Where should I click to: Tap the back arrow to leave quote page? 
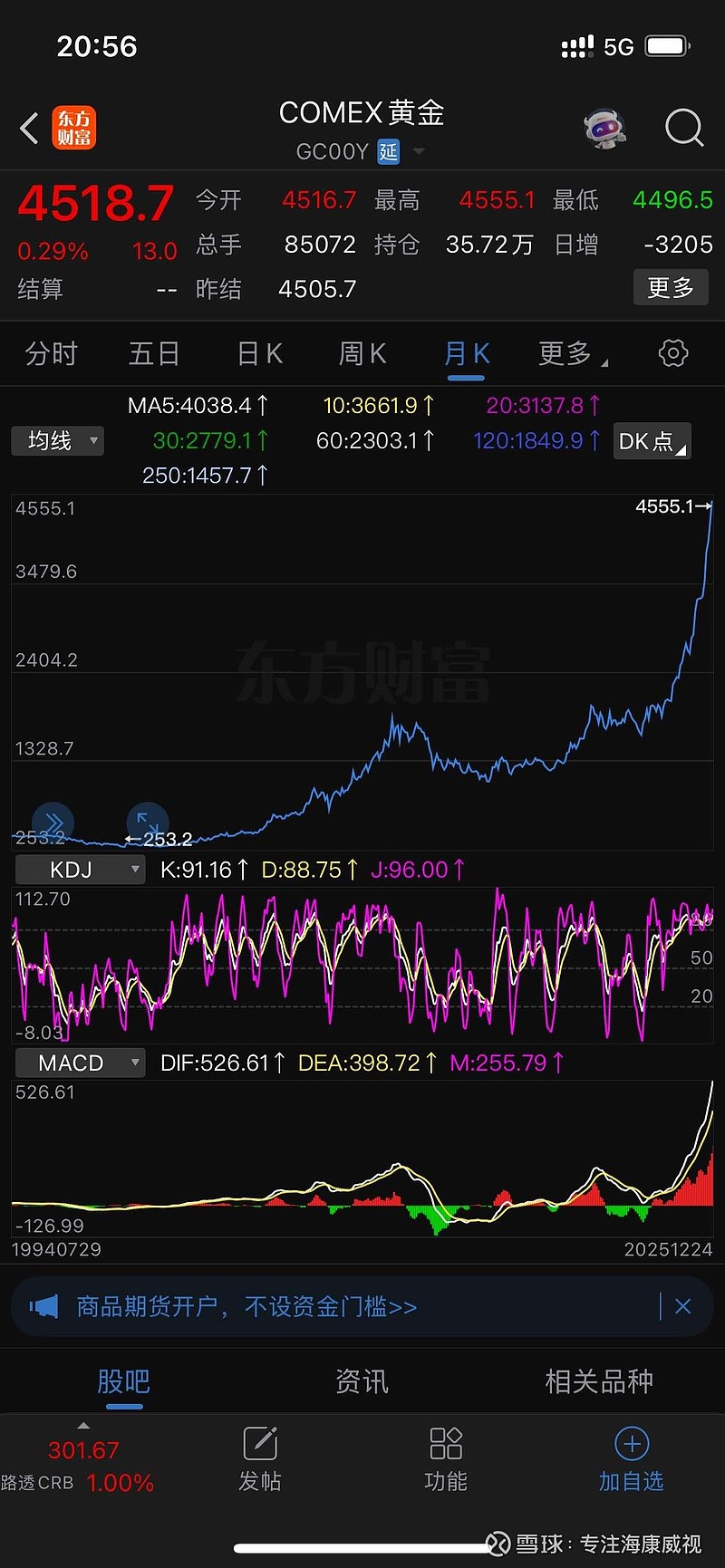click(x=28, y=129)
